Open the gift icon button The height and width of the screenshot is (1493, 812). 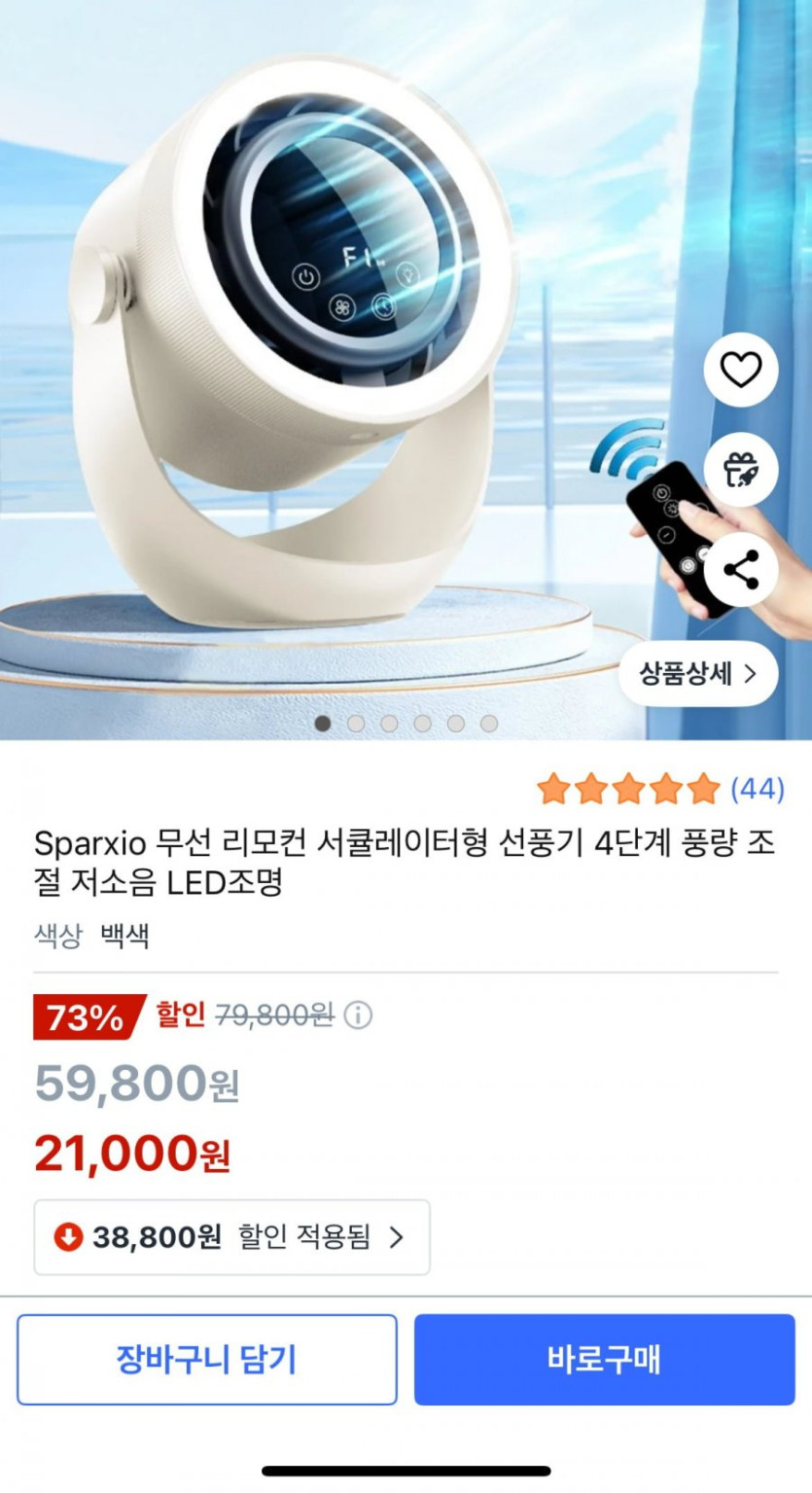click(740, 469)
